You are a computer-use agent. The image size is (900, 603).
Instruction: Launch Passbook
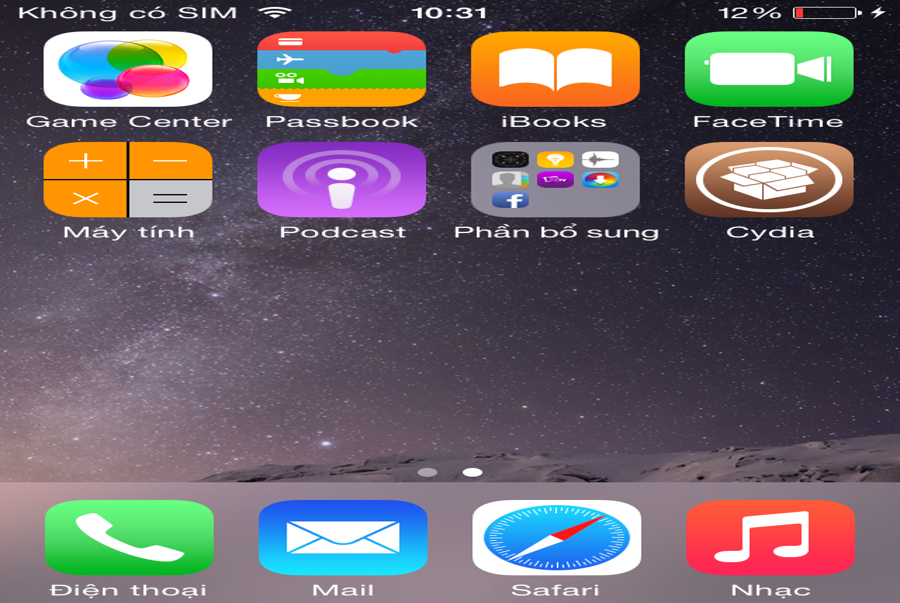pyautogui.click(x=342, y=69)
